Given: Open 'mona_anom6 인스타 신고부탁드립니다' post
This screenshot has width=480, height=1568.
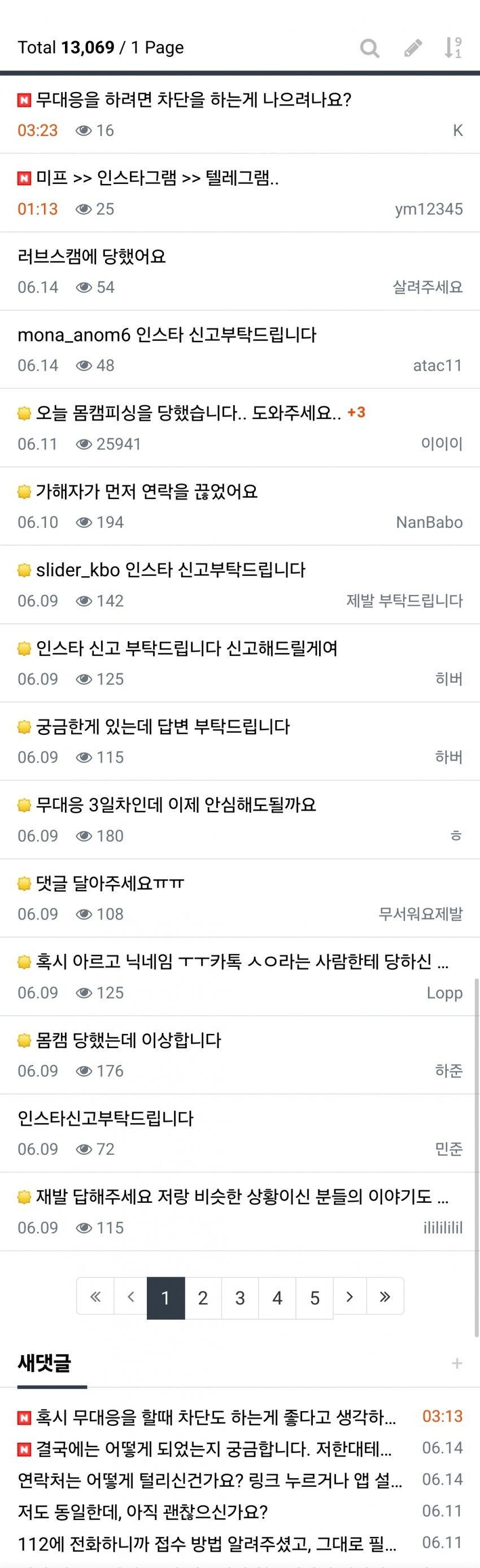Looking at the screenshot, I should [x=167, y=334].
